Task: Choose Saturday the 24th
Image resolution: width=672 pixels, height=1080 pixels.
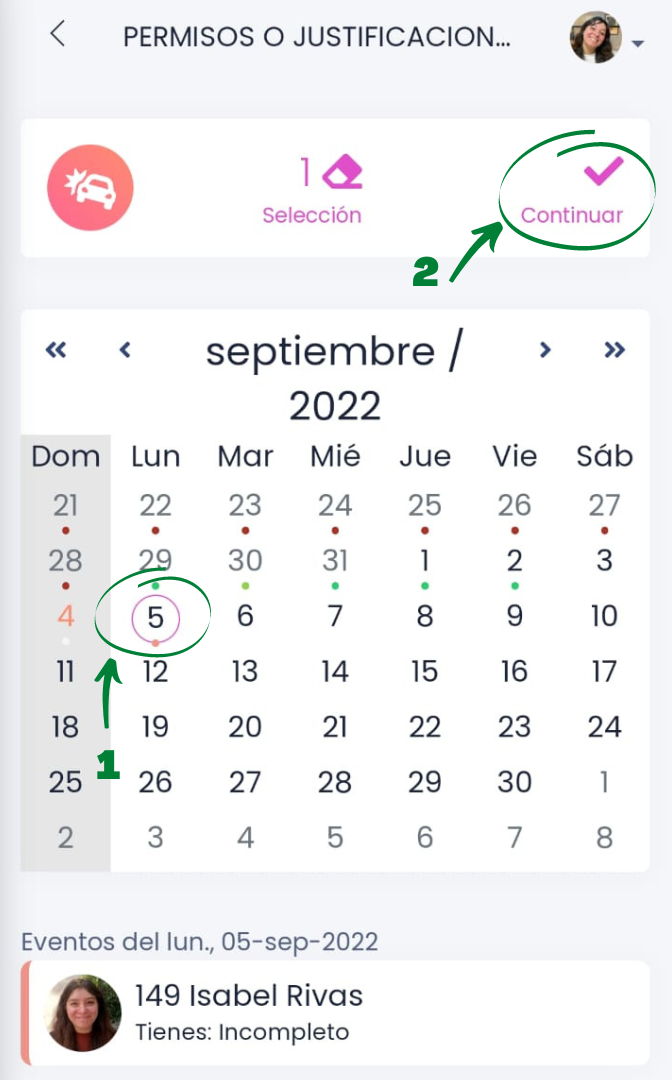Action: click(x=604, y=727)
